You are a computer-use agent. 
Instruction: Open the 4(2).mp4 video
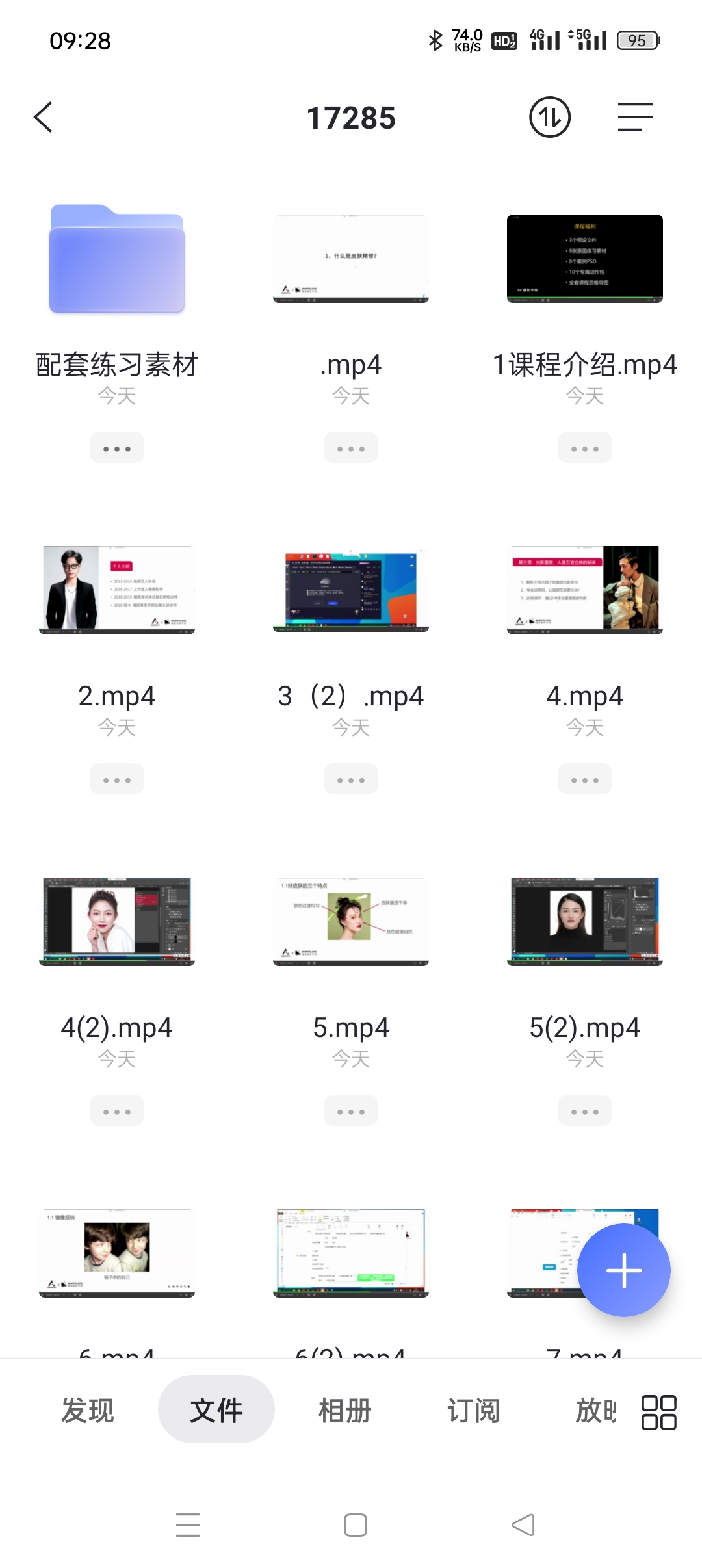coord(117,922)
